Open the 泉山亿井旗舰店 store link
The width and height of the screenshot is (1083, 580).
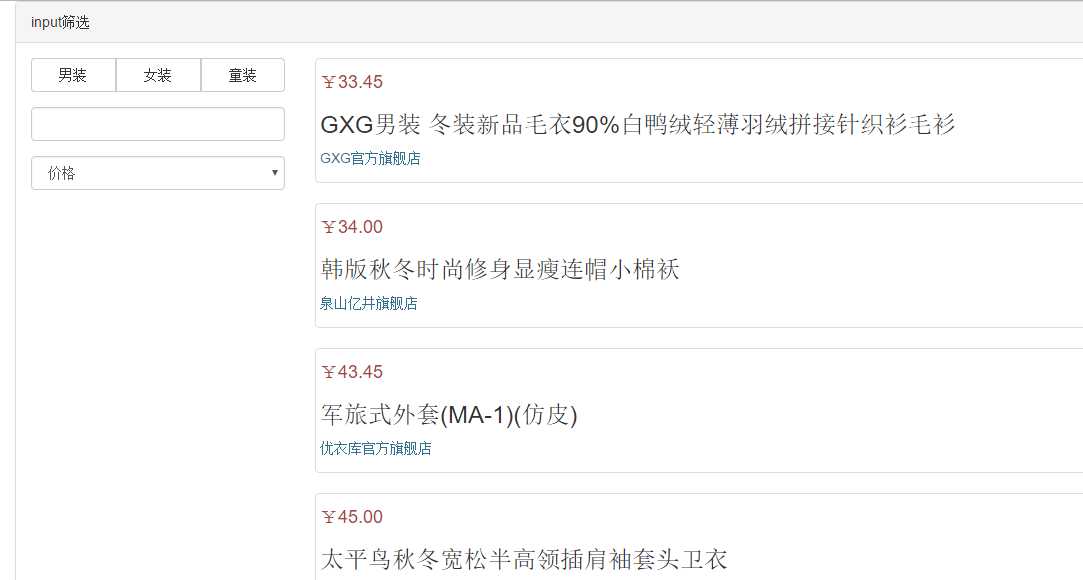[368, 303]
